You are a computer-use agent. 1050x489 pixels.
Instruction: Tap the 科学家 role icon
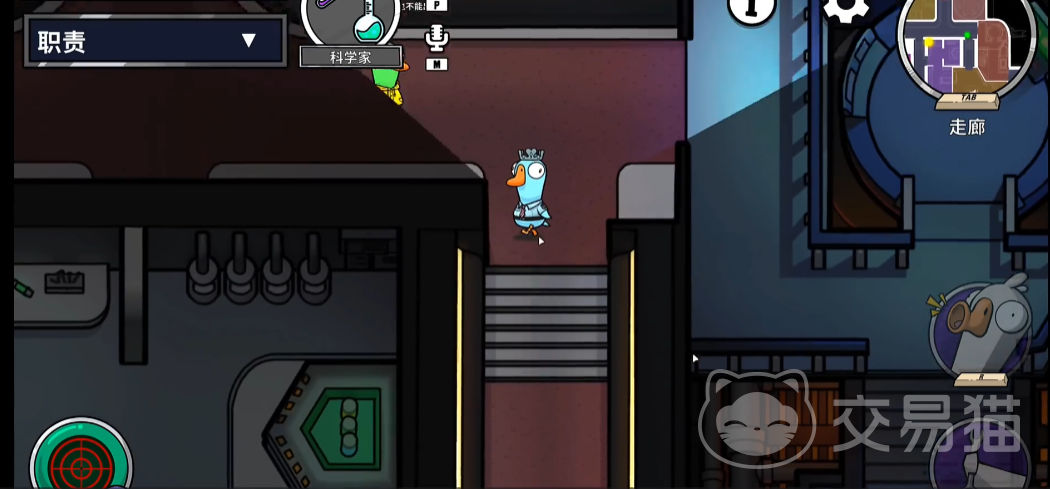350,22
